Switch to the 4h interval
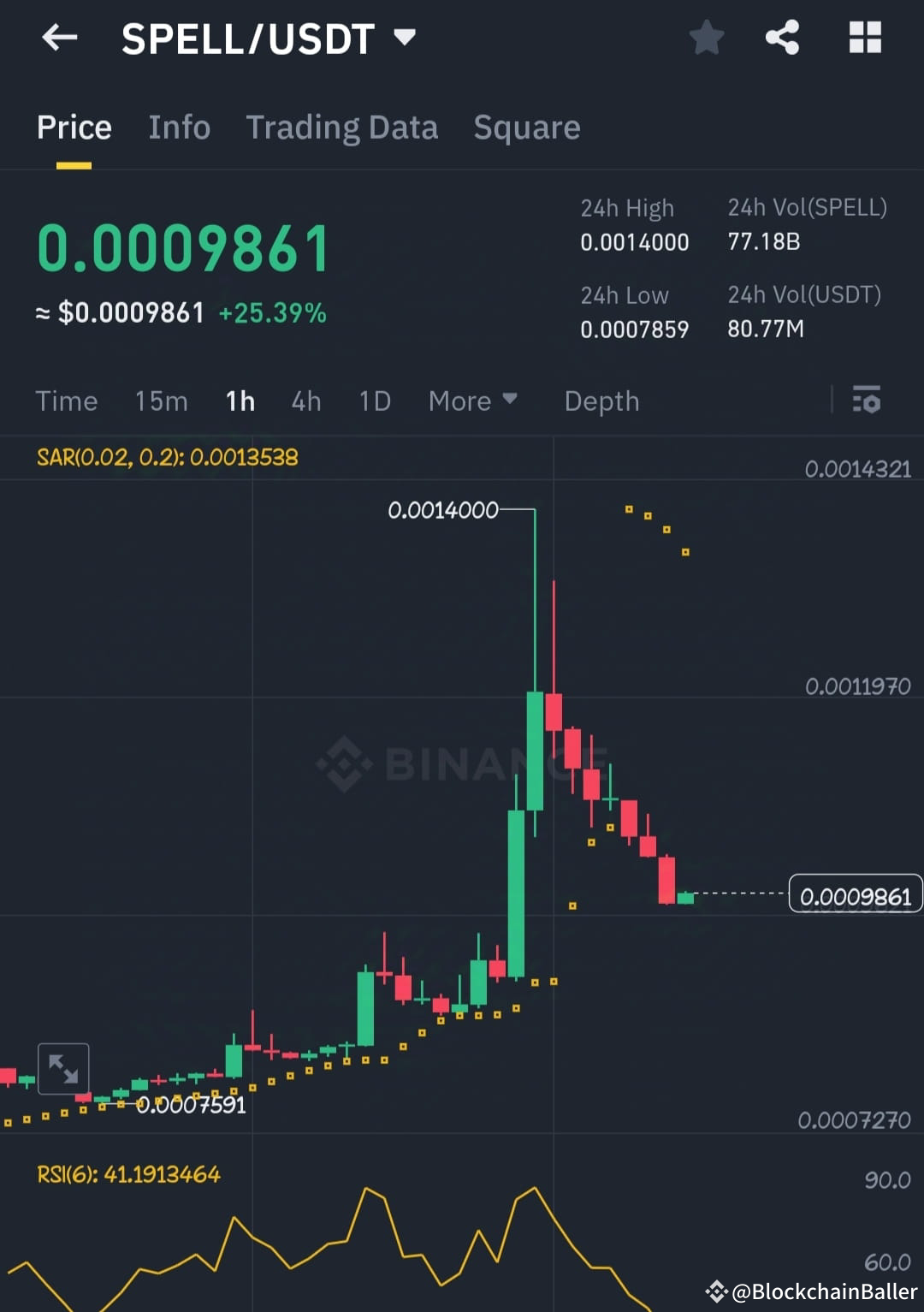 click(x=305, y=401)
